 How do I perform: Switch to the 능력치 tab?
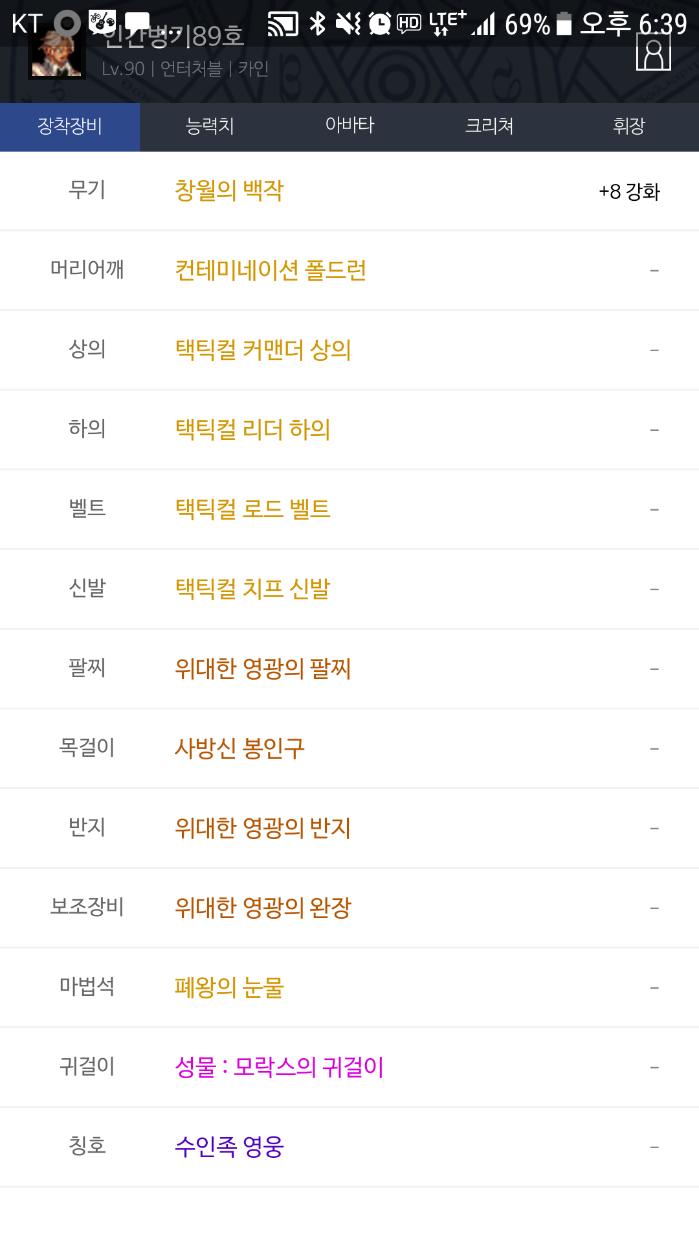(210, 127)
